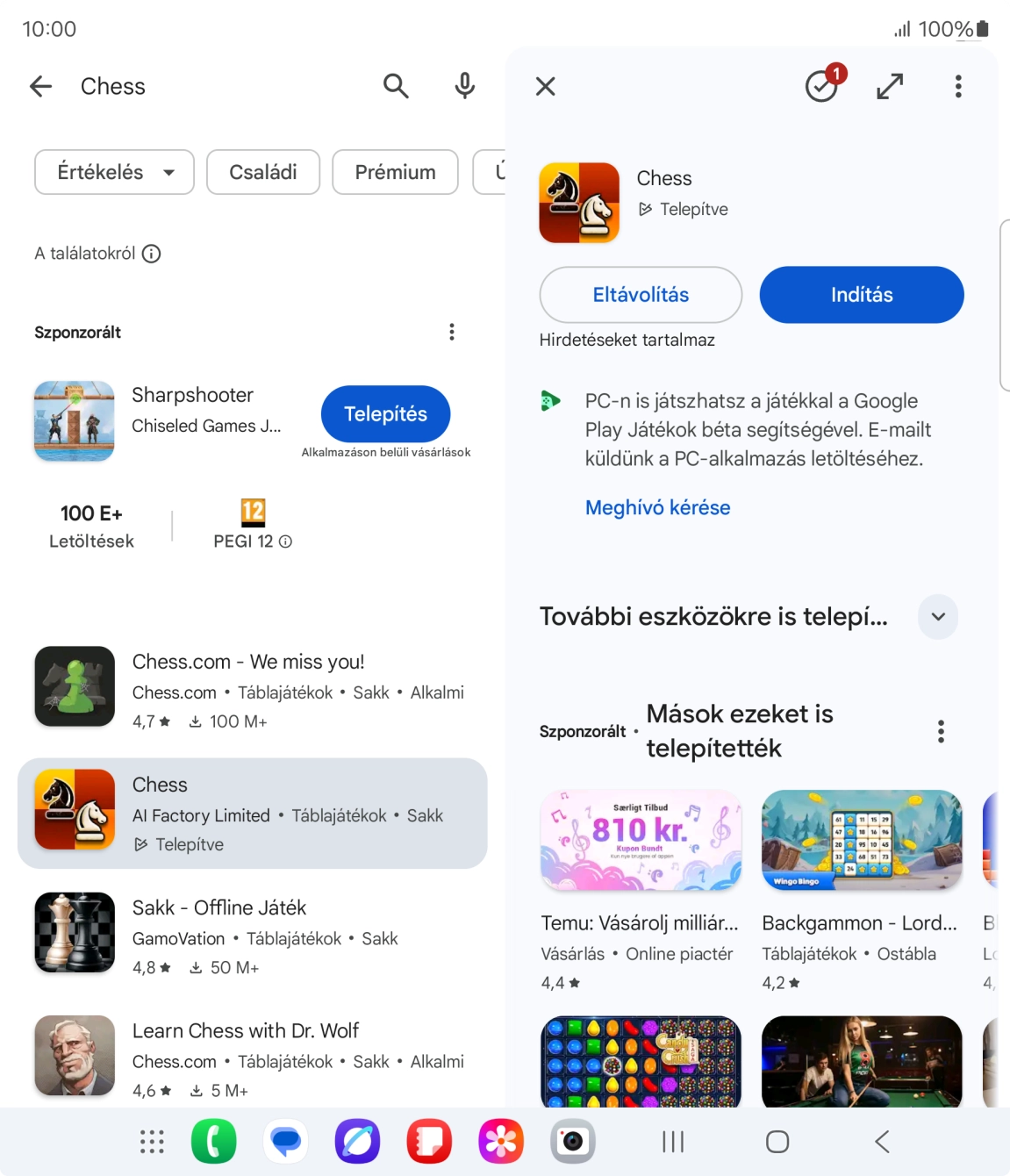Screen dimensions: 1010x1176
Task: Open the 'Másuk ezeket is telepítették' options menu
Action: click(x=940, y=731)
